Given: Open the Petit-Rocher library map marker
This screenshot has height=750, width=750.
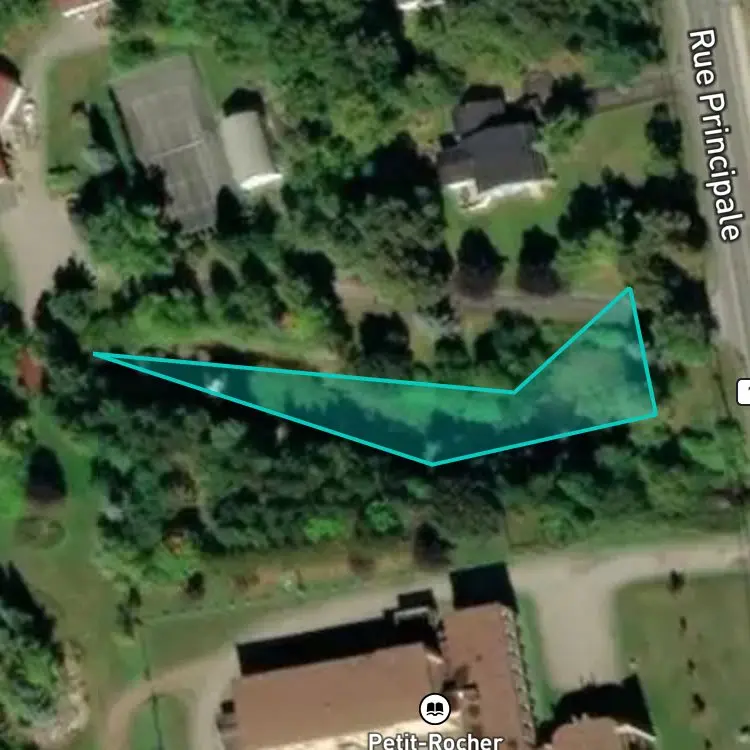Looking at the screenshot, I should (x=434, y=709).
